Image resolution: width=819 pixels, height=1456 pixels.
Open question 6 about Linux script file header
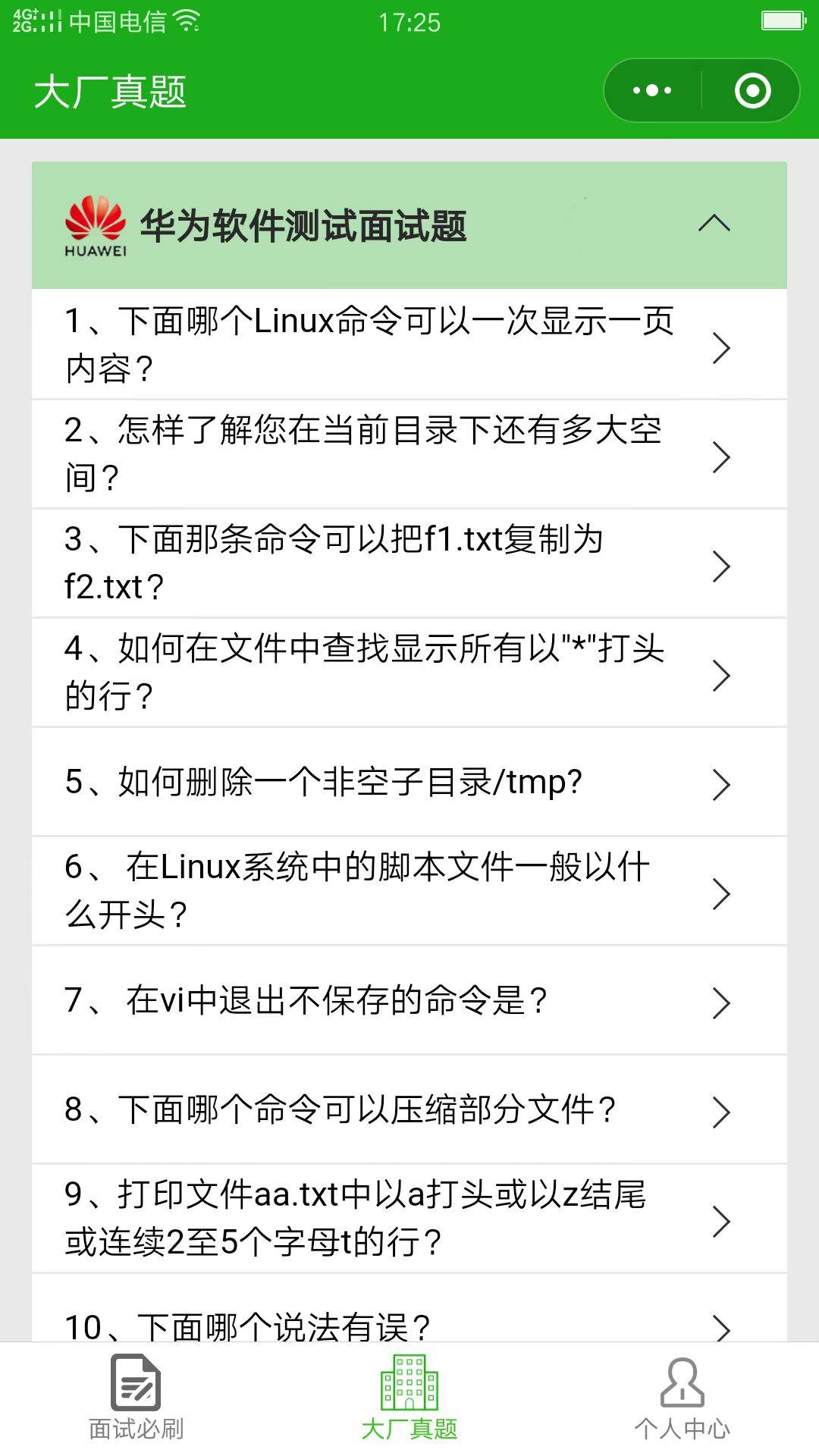409,891
